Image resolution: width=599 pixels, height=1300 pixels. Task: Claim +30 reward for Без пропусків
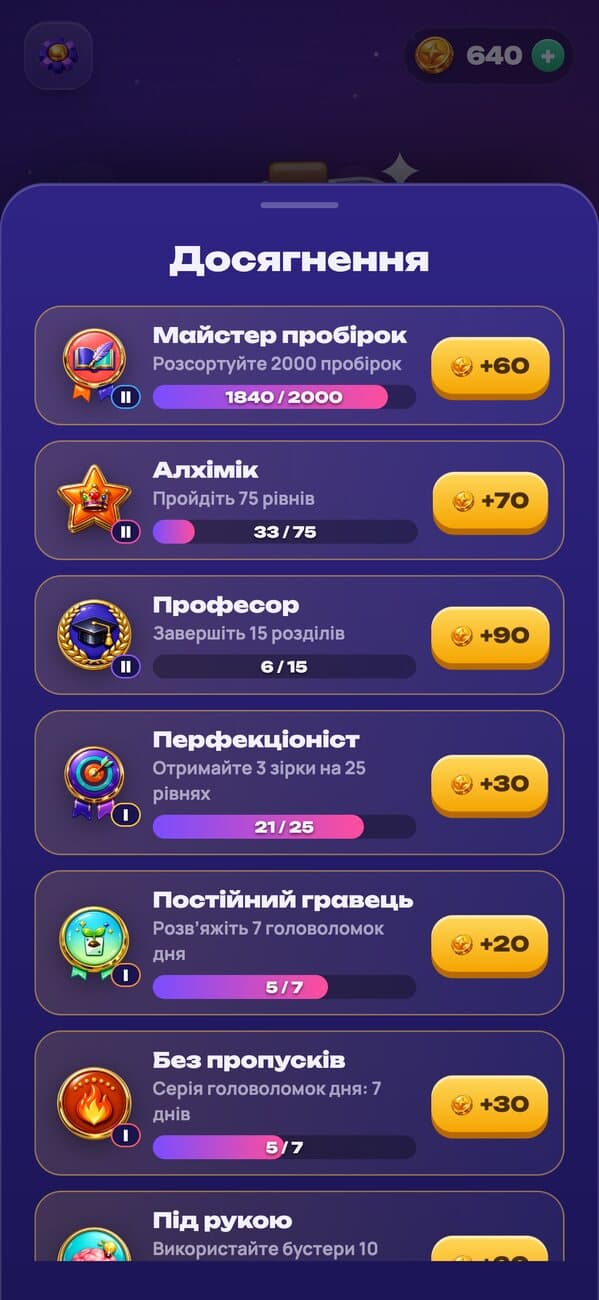pyautogui.click(x=490, y=1105)
